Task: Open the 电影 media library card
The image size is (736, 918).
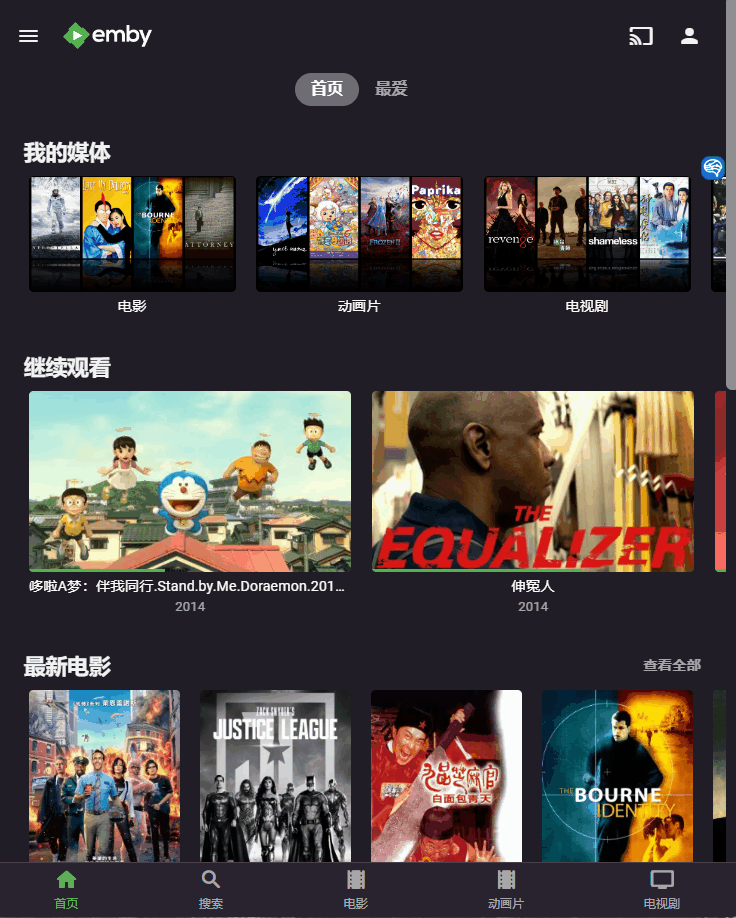Action: pyautogui.click(x=132, y=234)
